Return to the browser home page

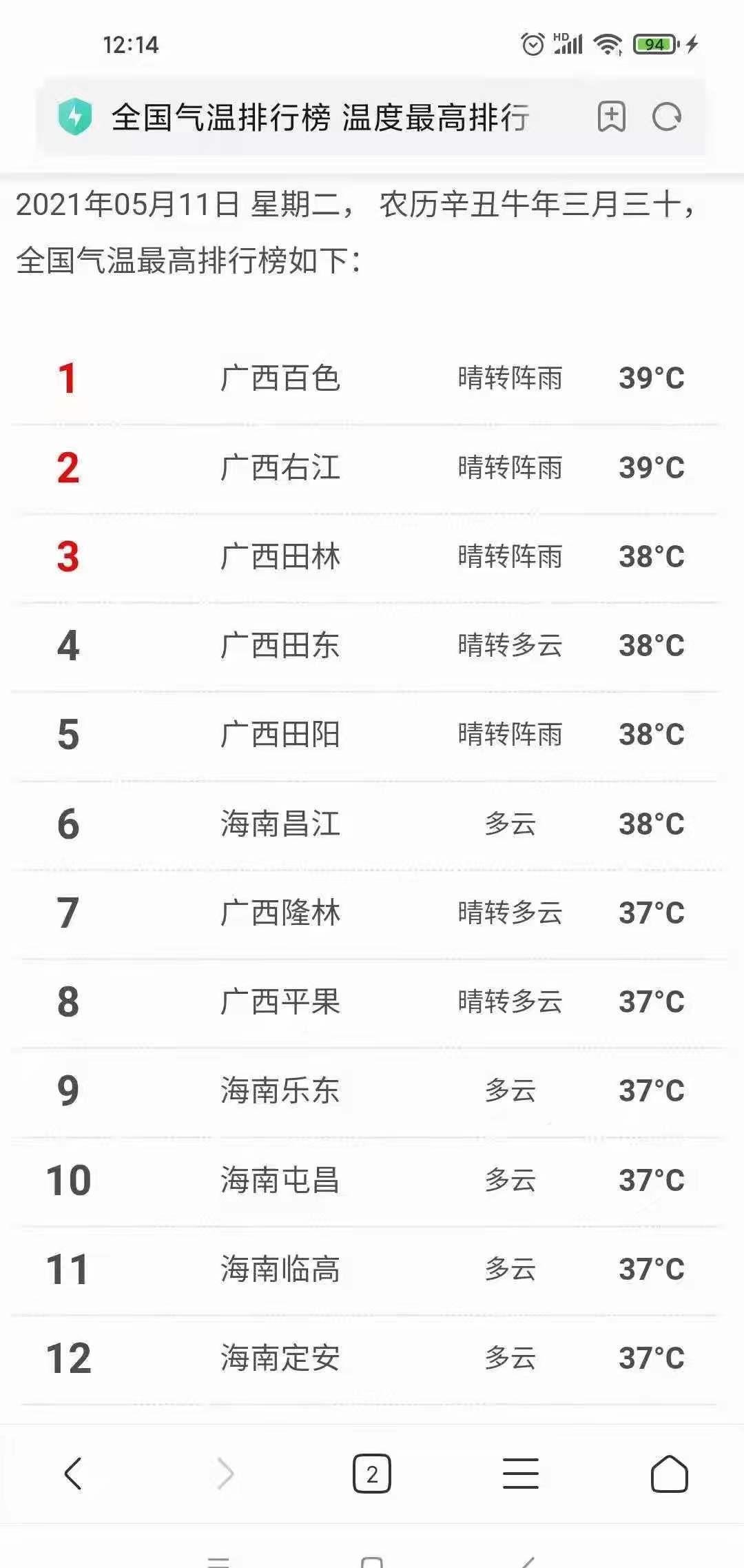point(670,1474)
